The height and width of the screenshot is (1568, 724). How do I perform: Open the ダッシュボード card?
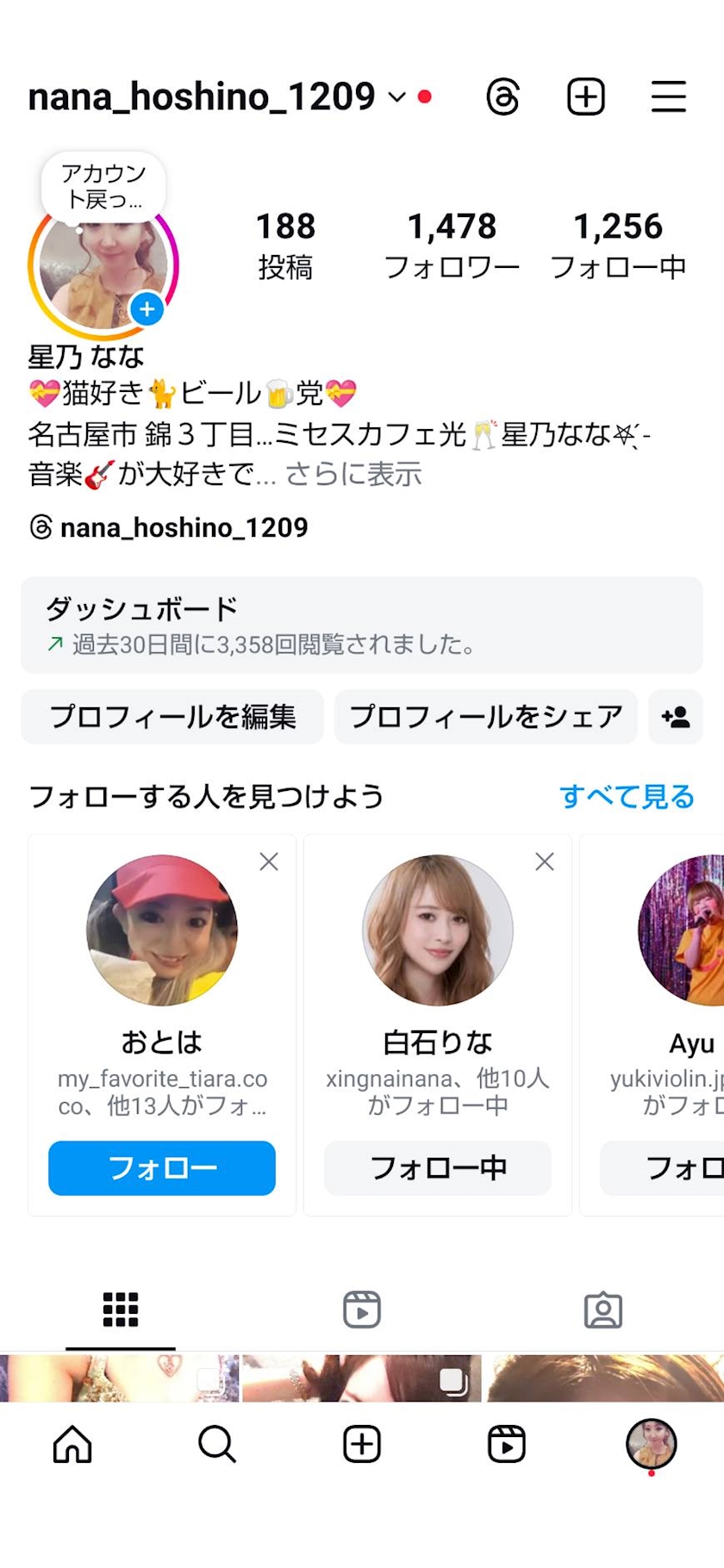coord(362,625)
